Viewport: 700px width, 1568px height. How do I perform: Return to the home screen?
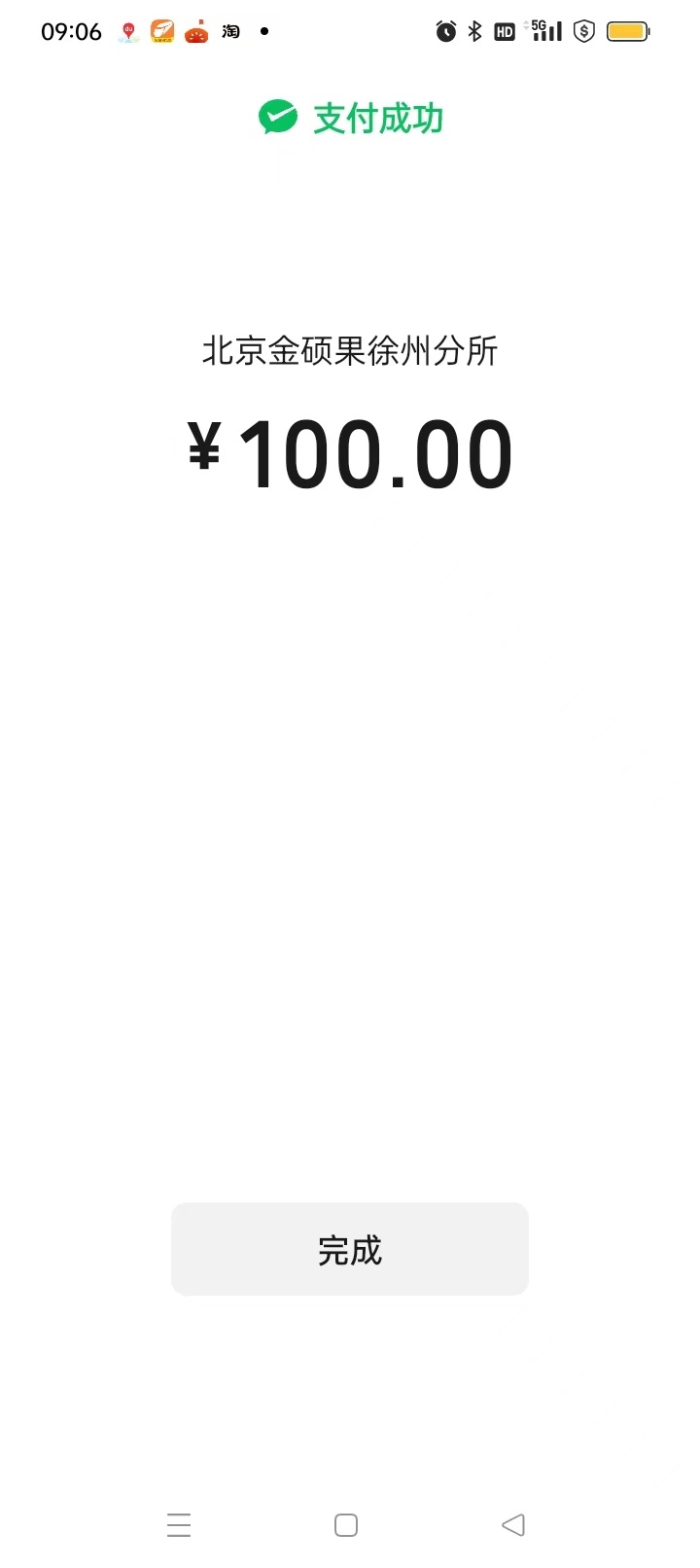pyautogui.click(x=346, y=1524)
